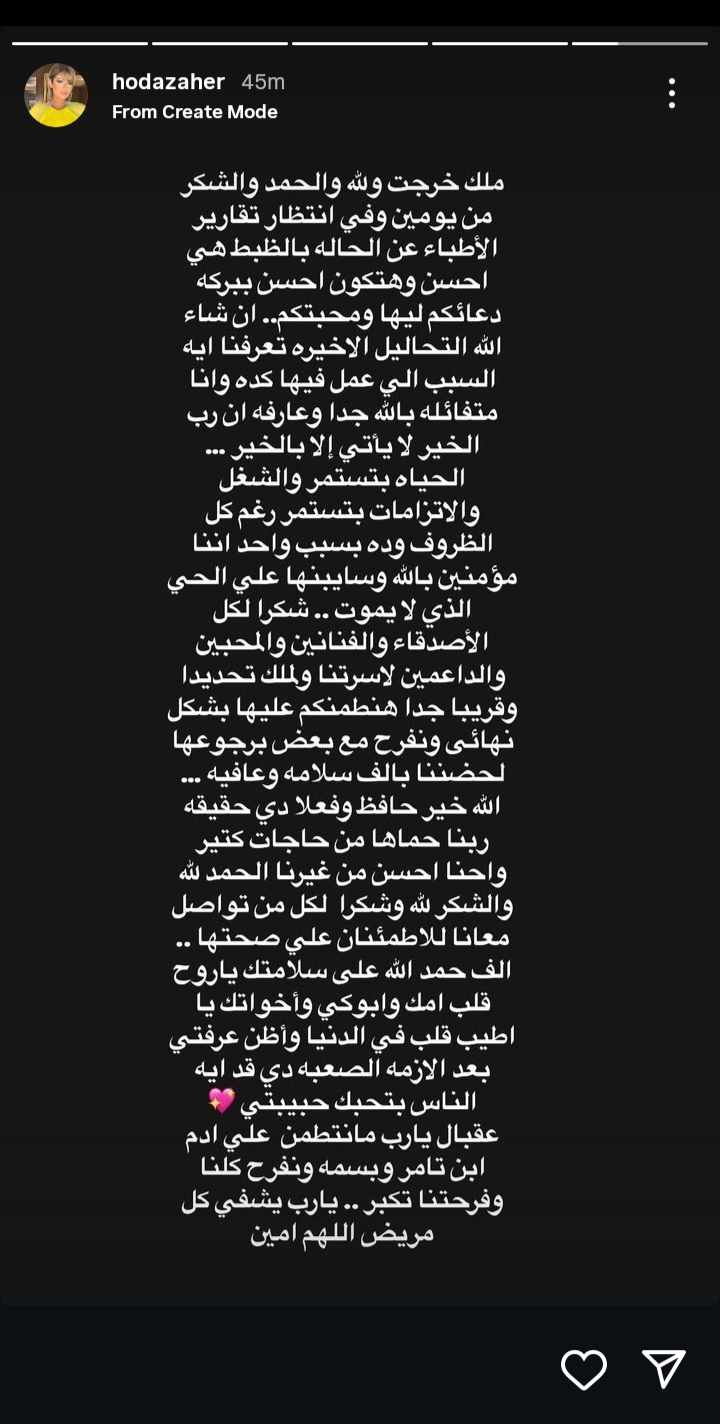
Task: Open the hodazaher username link
Action: coord(168,82)
